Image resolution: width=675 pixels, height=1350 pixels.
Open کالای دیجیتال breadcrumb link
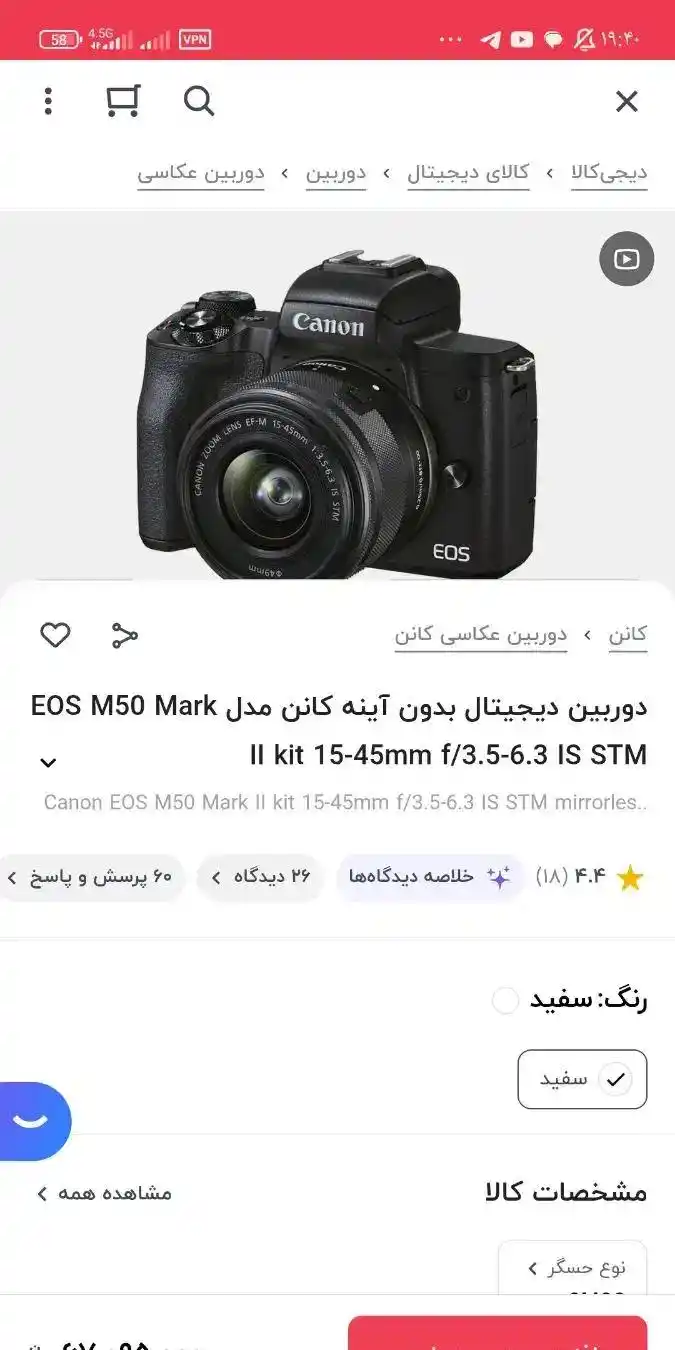(468, 173)
